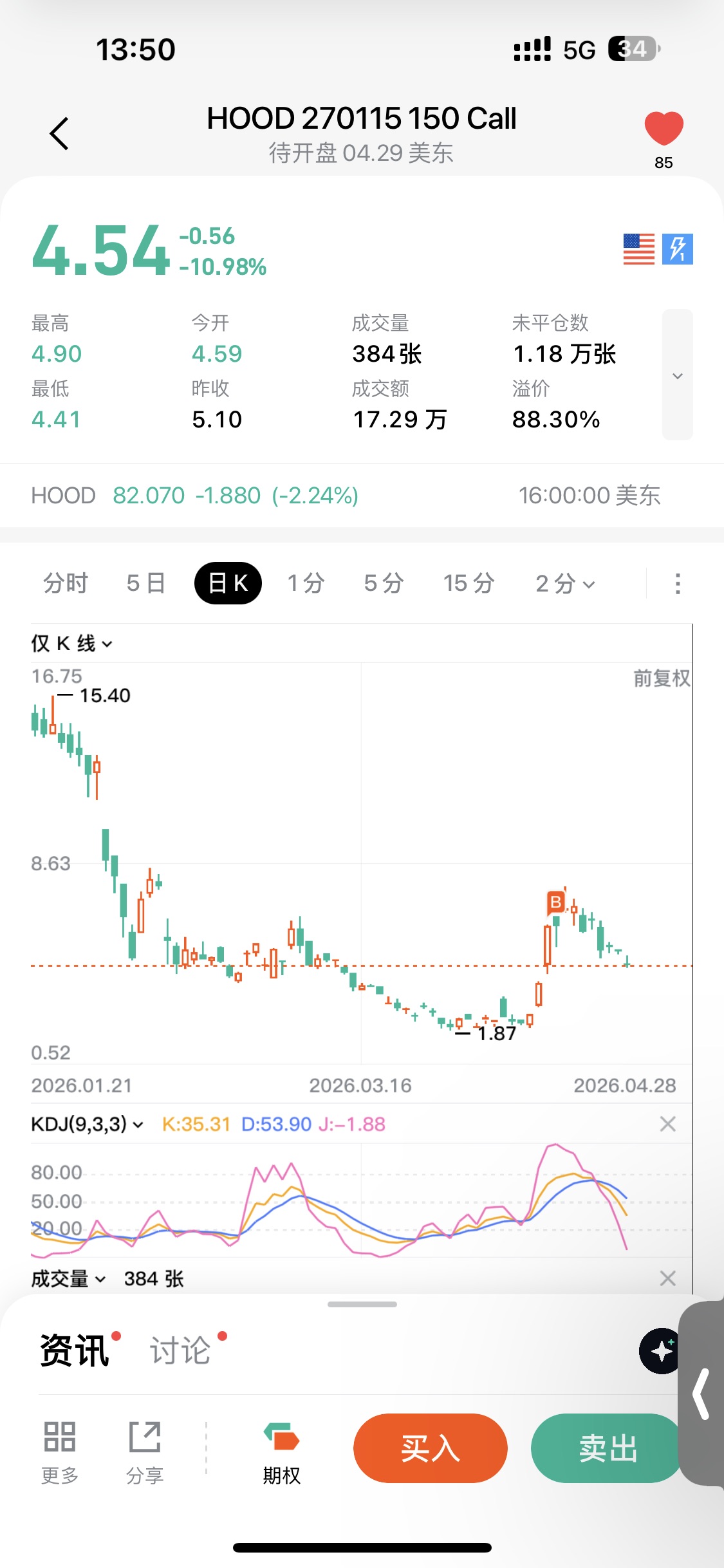The image size is (724, 1568).
Task: Open the 仅K线 indicator dropdown
Action: coord(72,643)
